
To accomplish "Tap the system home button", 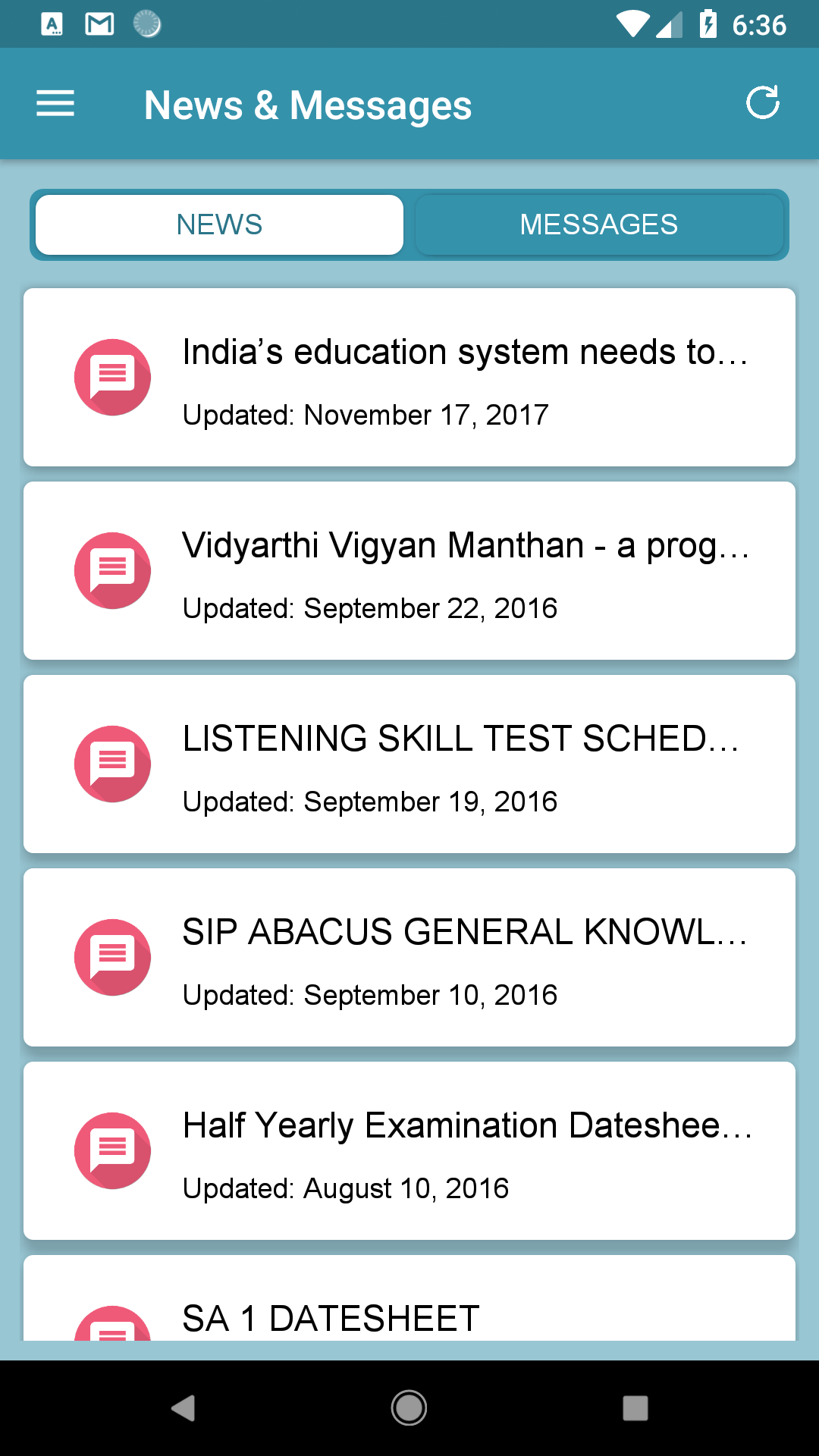I will tap(409, 1408).
